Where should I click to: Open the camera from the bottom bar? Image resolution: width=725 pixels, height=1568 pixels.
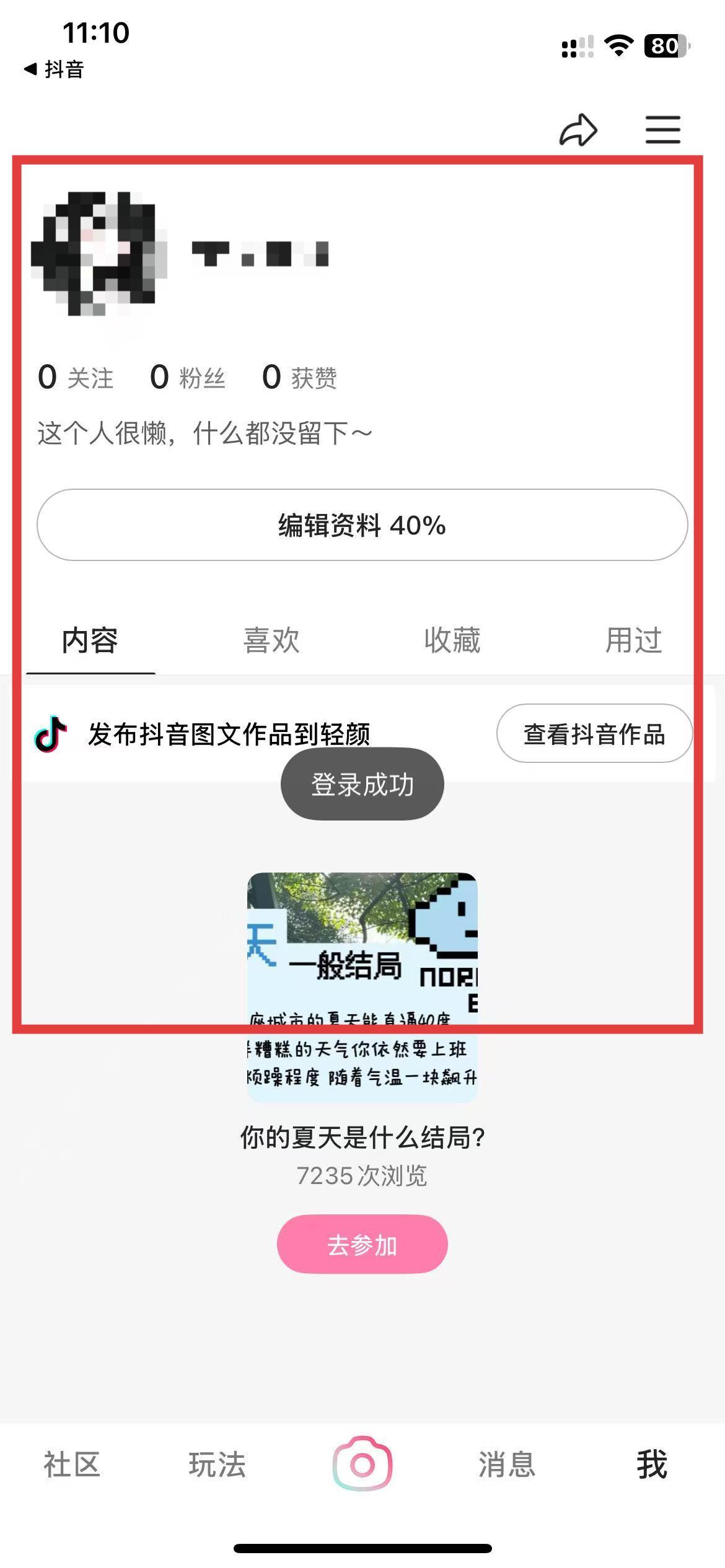(362, 1464)
